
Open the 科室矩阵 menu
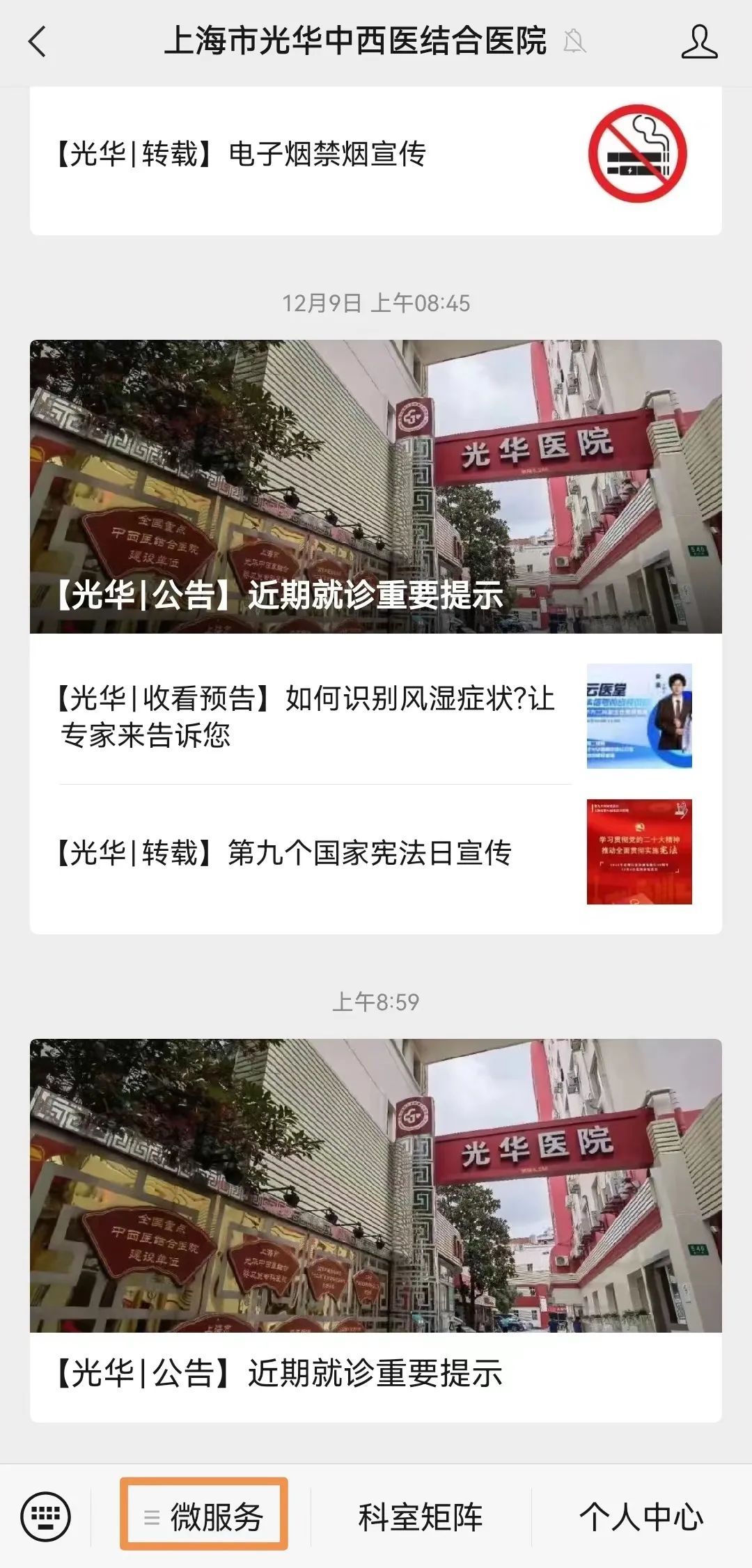coord(421,1516)
